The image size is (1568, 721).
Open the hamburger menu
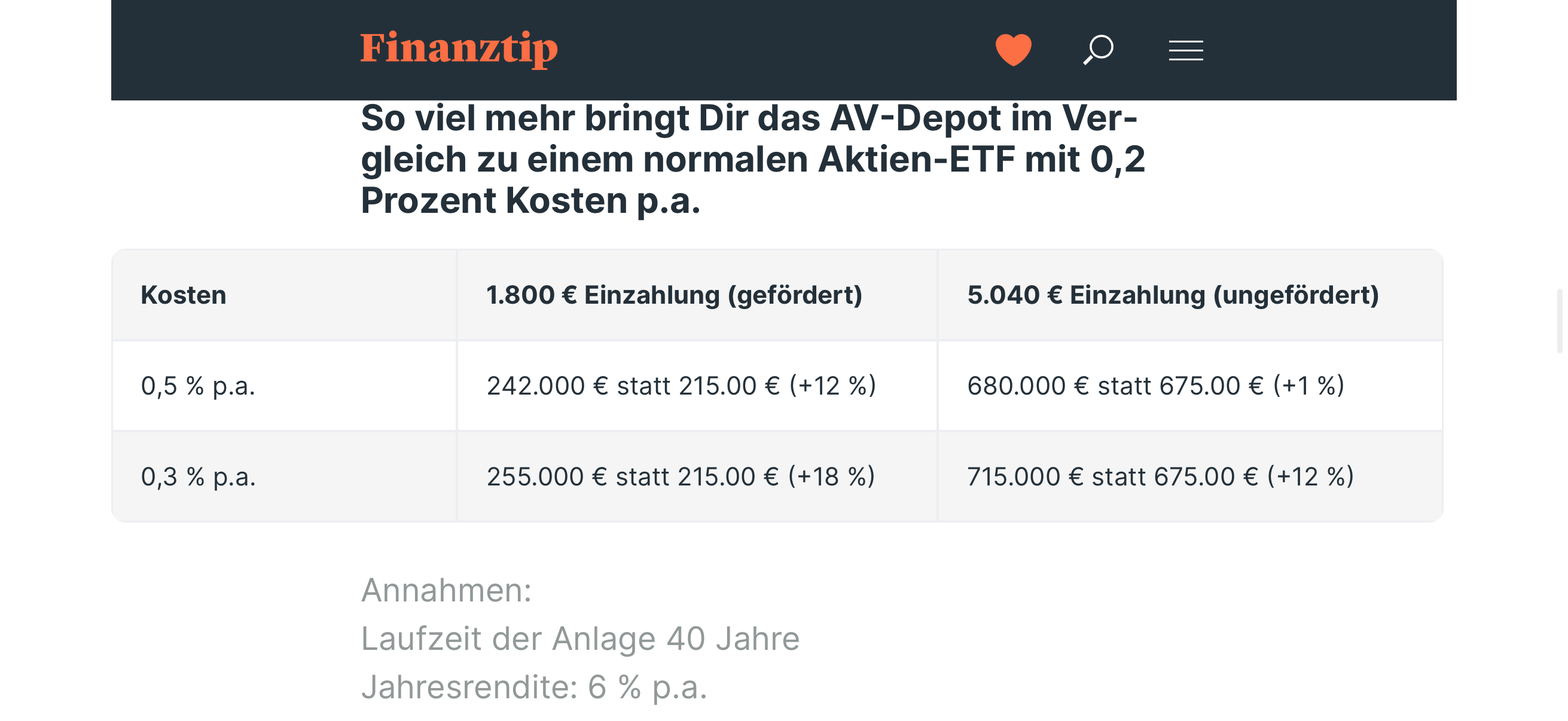tap(1185, 50)
